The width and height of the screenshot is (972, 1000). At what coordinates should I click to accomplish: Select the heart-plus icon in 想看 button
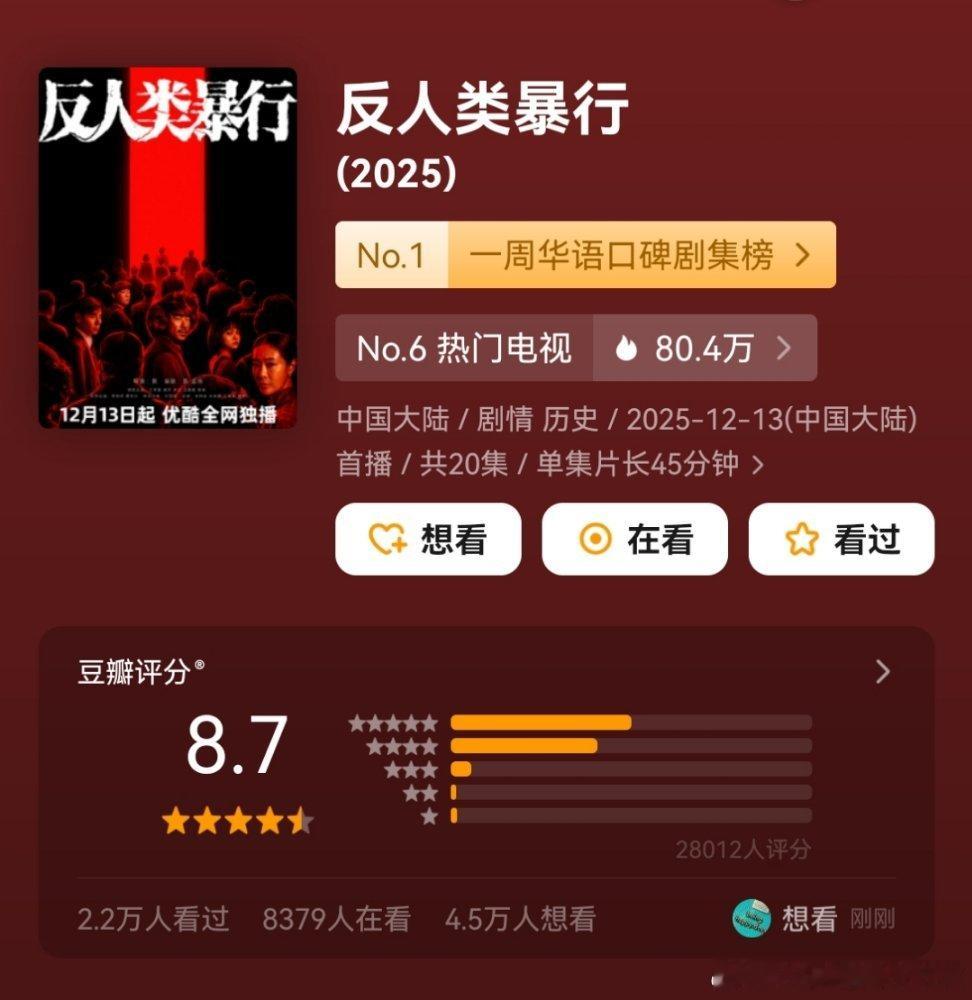388,538
